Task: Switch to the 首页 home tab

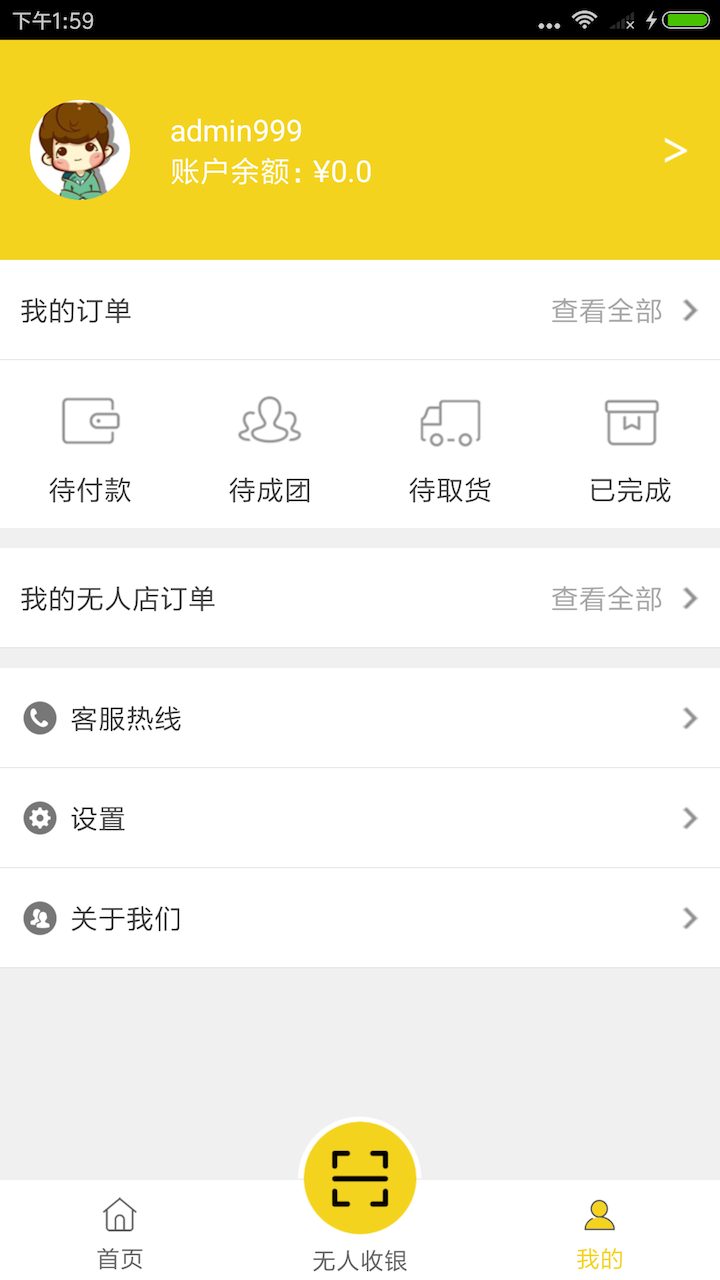Action: tap(120, 1232)
